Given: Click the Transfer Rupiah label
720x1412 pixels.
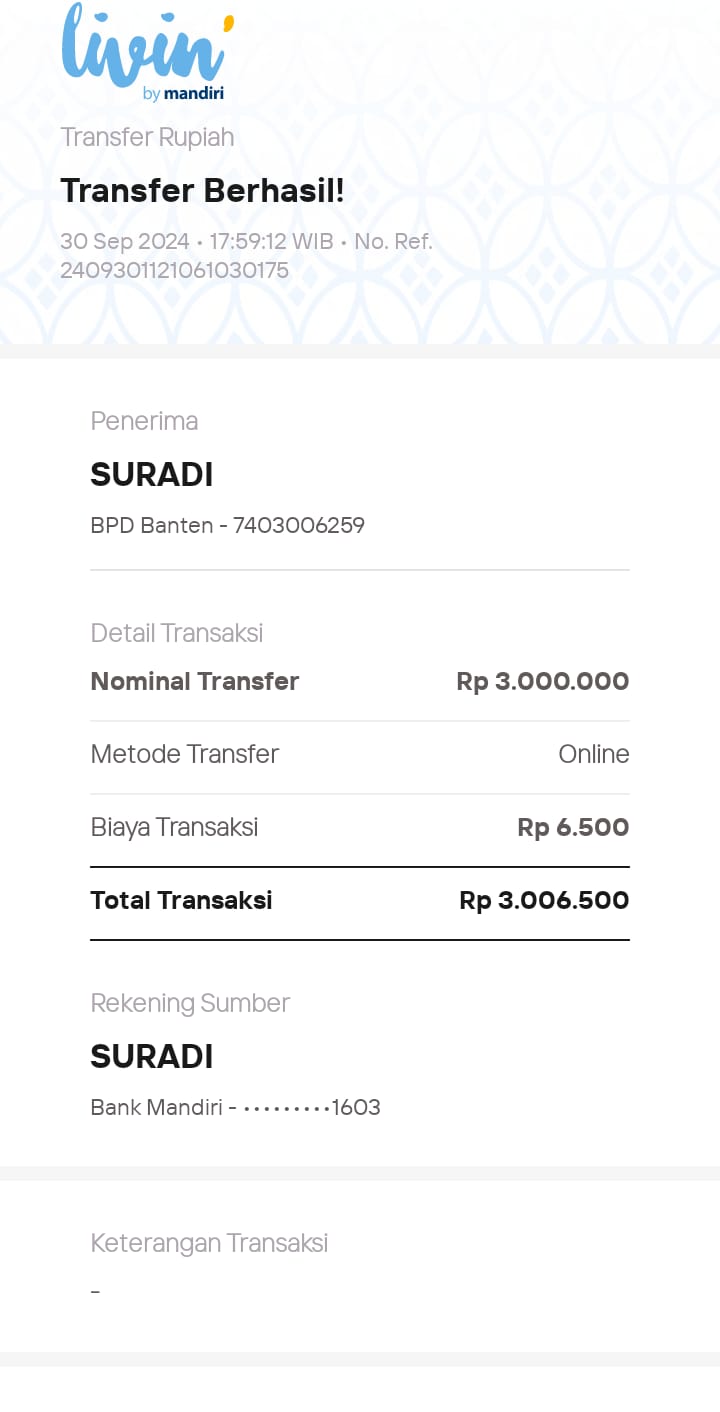Looking at the screenshot, I should pyautogui.click(x=146, y=137).
